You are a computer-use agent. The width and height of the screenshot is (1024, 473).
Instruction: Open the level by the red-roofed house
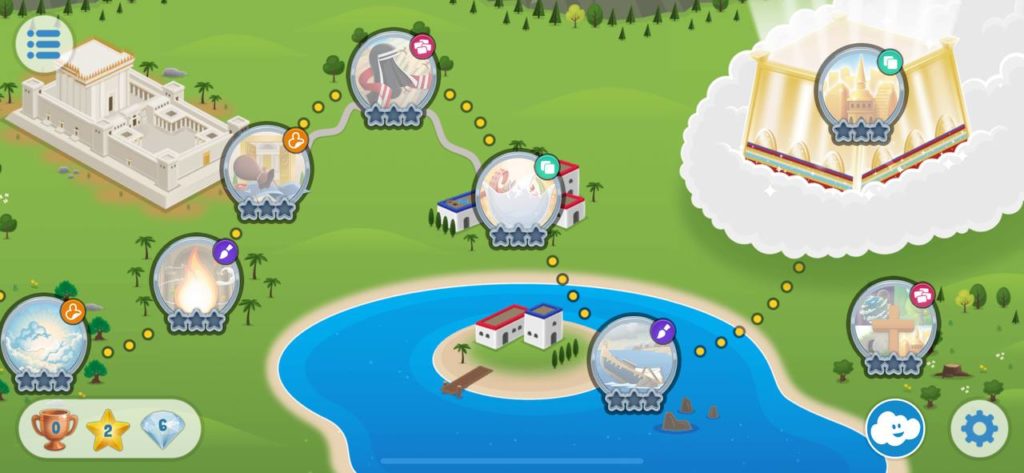[517, 194]
